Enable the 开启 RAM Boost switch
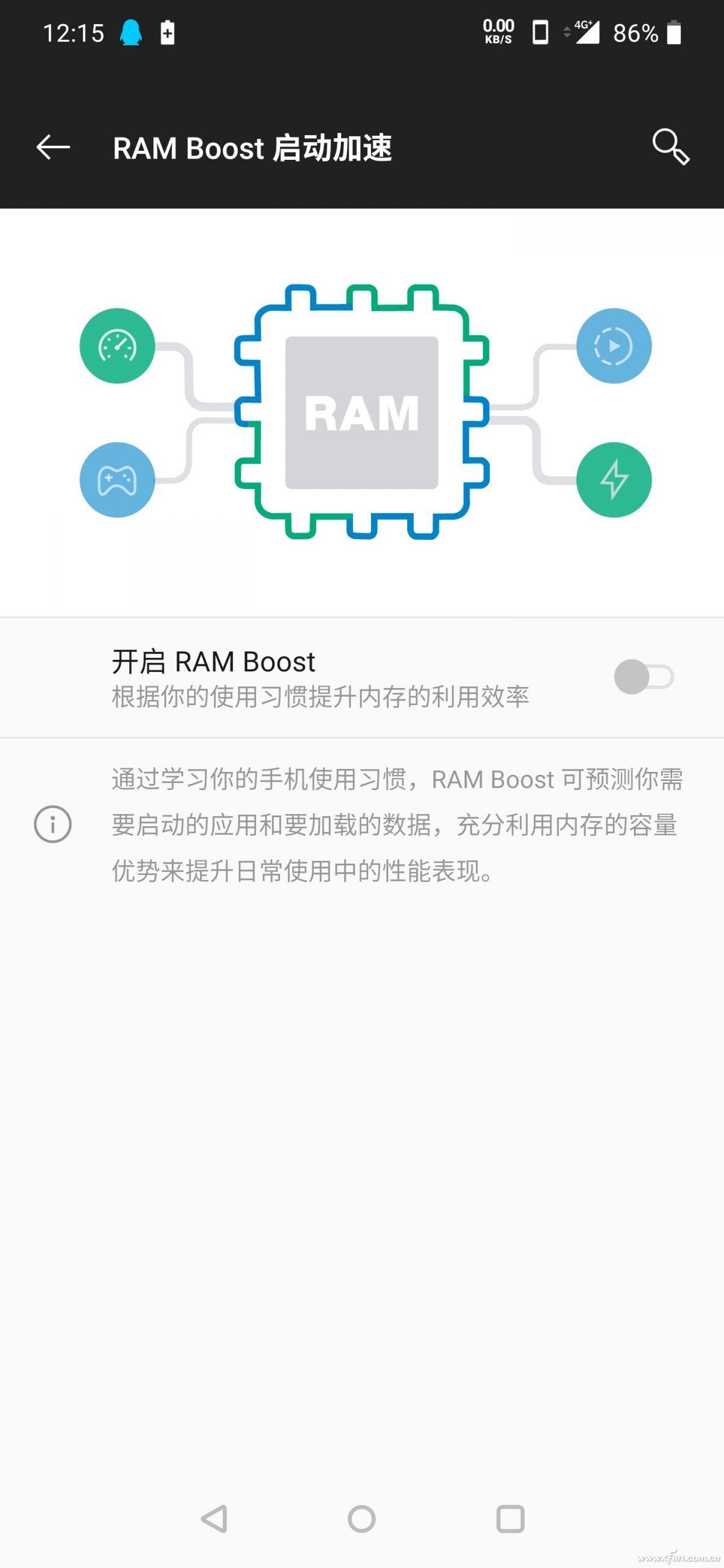 point(643,677)
